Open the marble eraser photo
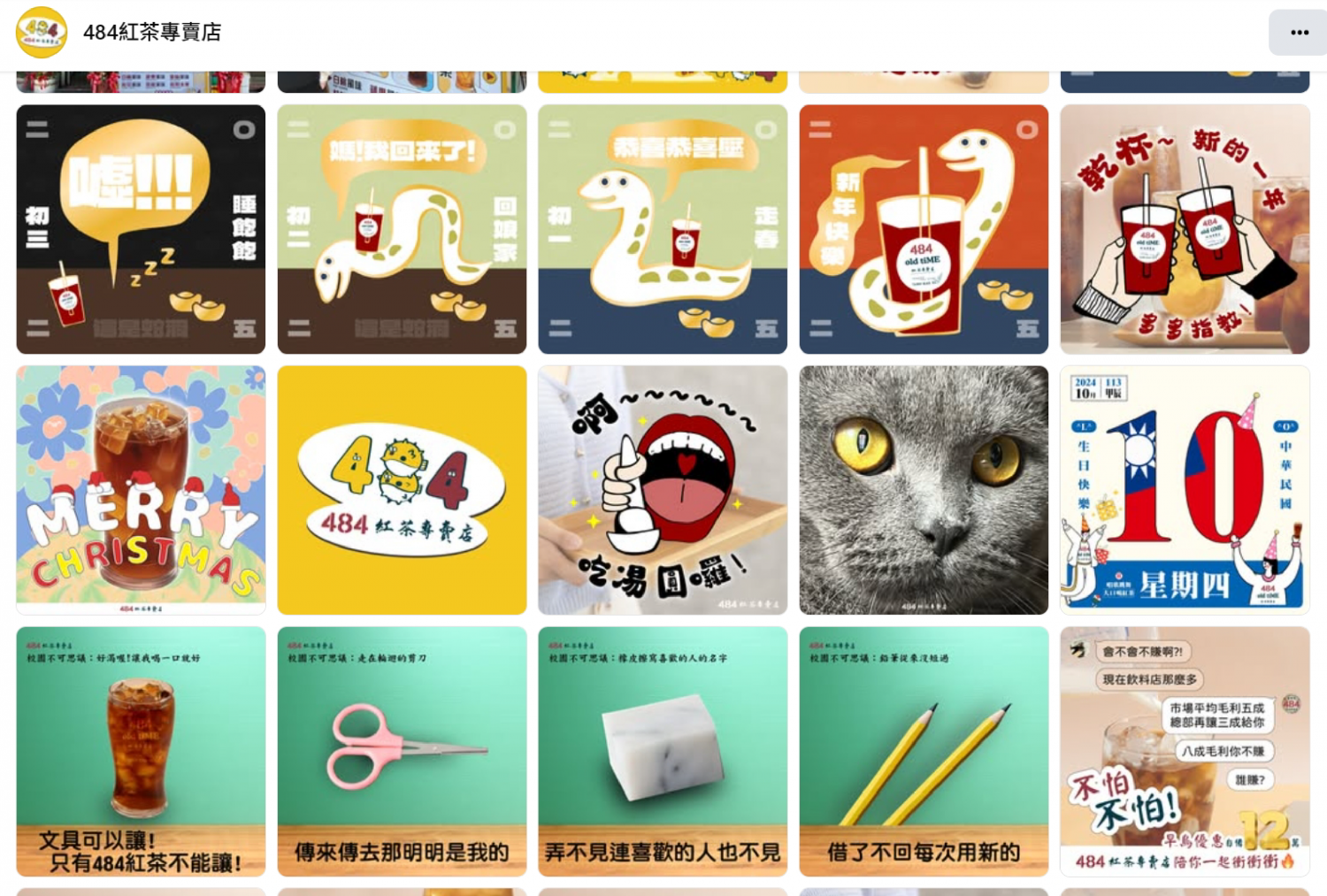The width and height of the screenshot is (1327, 896). tap(663, 751)
